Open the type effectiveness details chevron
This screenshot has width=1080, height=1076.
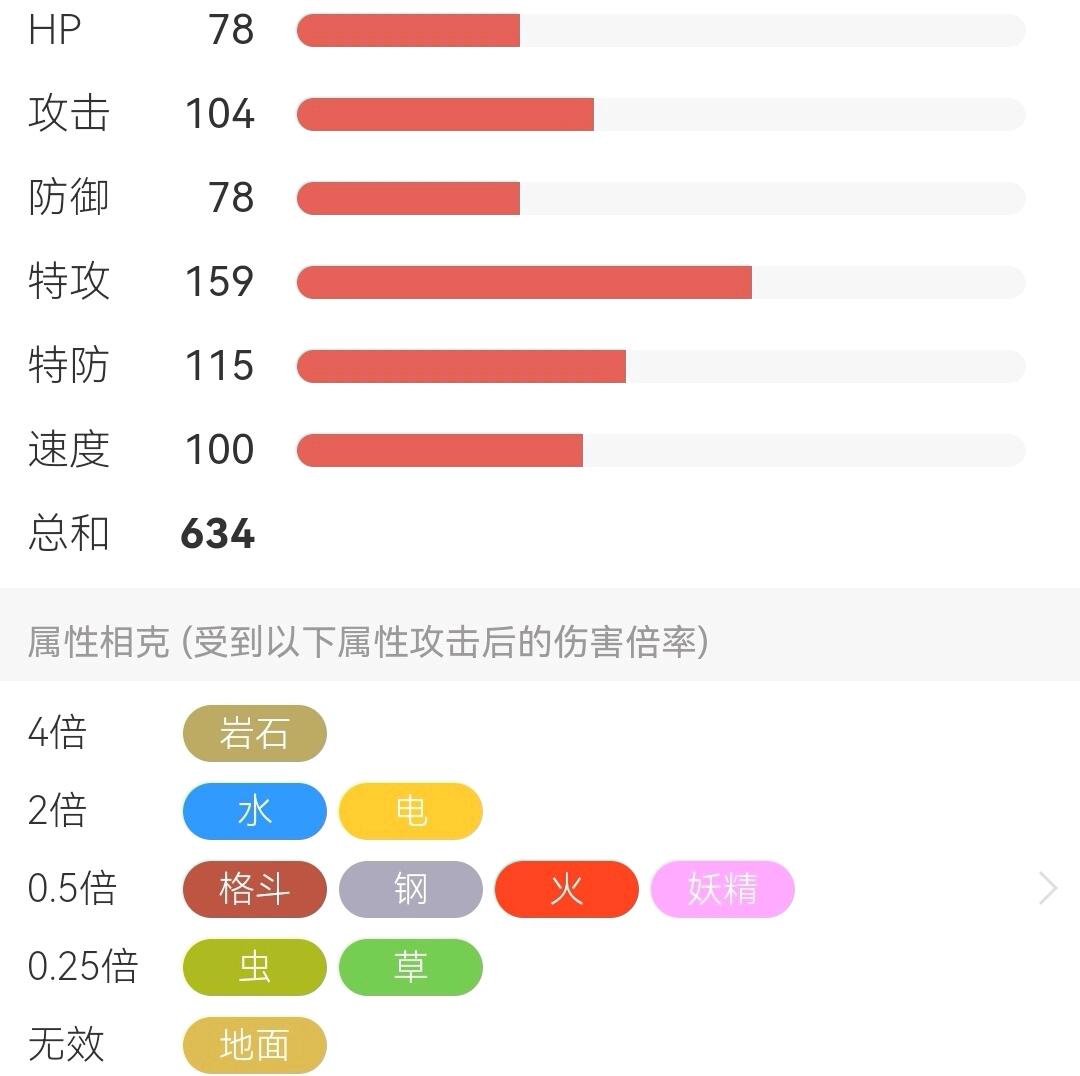[1048, 889]
